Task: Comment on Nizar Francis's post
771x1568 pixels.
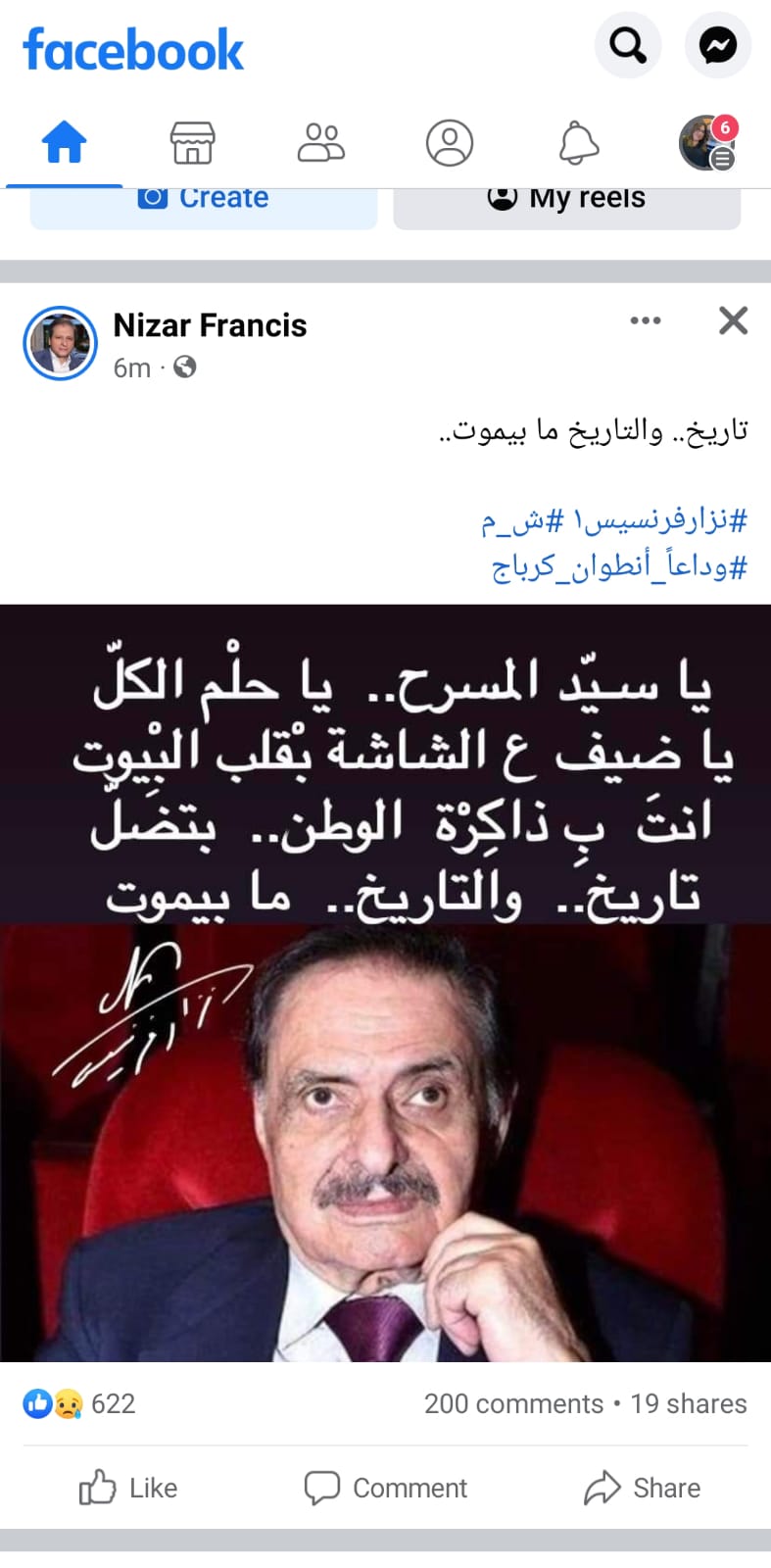Action: (x=385, y=1488)
